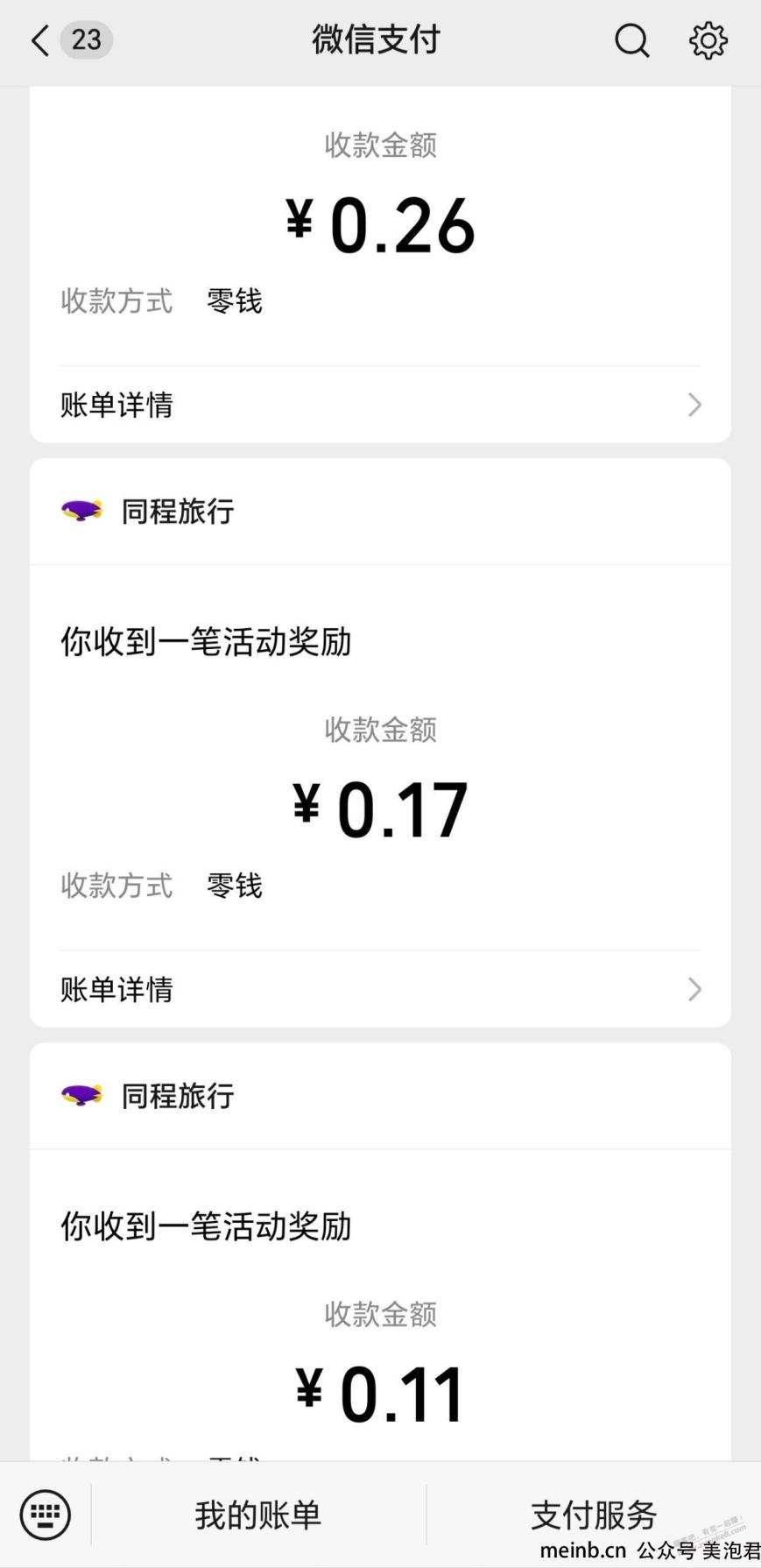This screenshot has width=761, height=1568.
Task: Open search in 微信支付
Action: [631, 40]
